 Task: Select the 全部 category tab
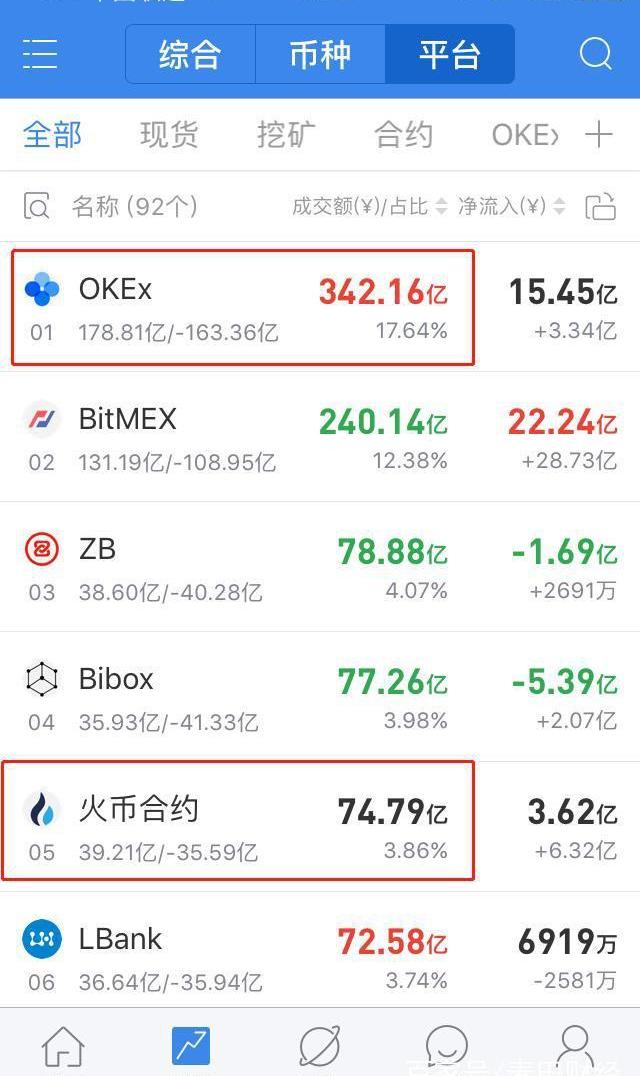52,134
